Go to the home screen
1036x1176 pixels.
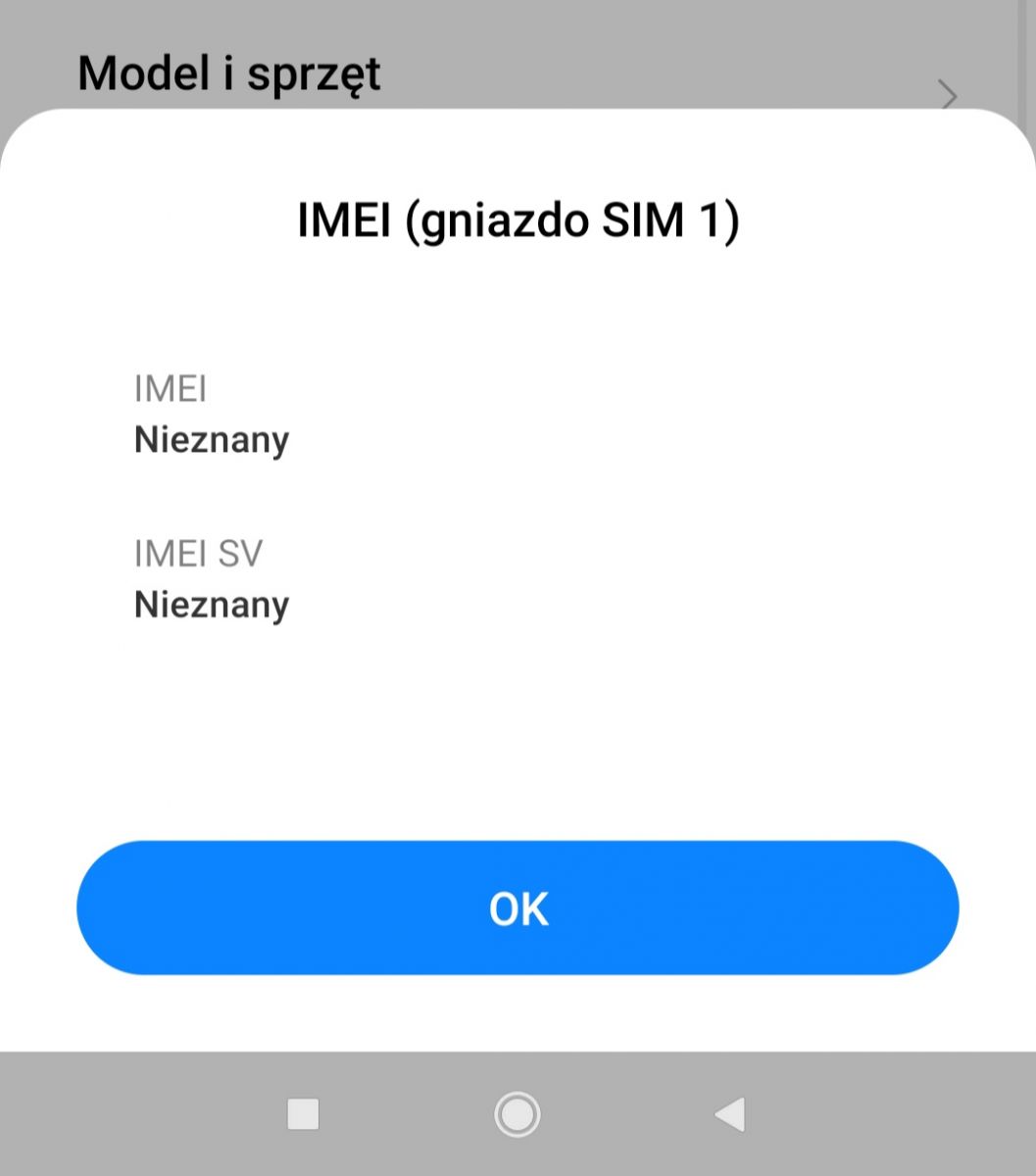pyautogui.click(x=518, y=1114)
